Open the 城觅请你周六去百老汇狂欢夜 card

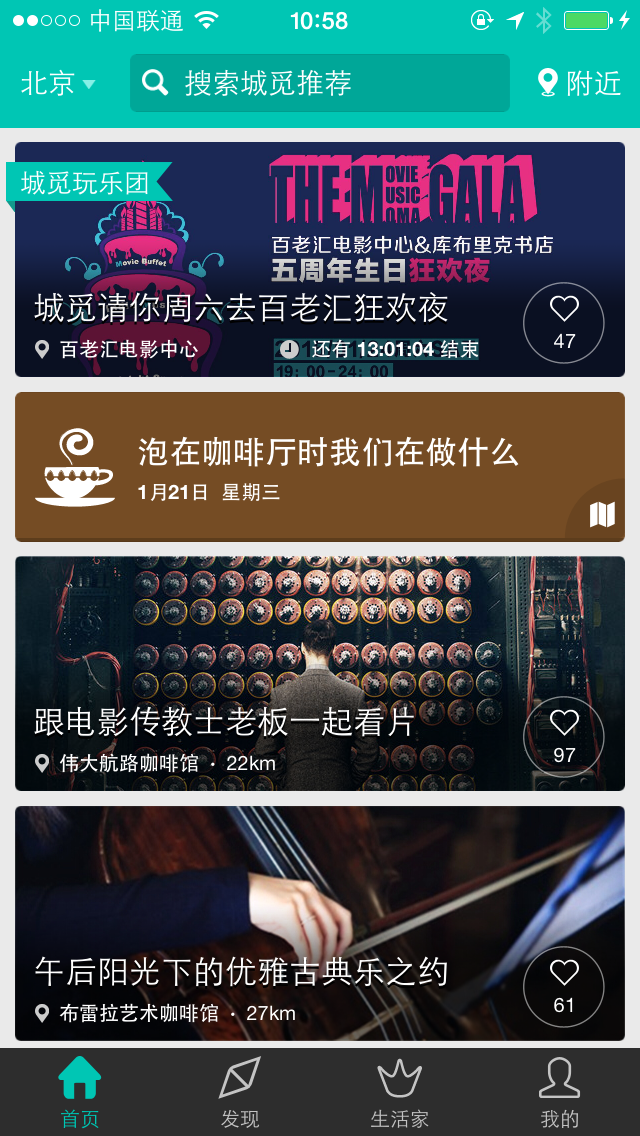click(270, 260)
